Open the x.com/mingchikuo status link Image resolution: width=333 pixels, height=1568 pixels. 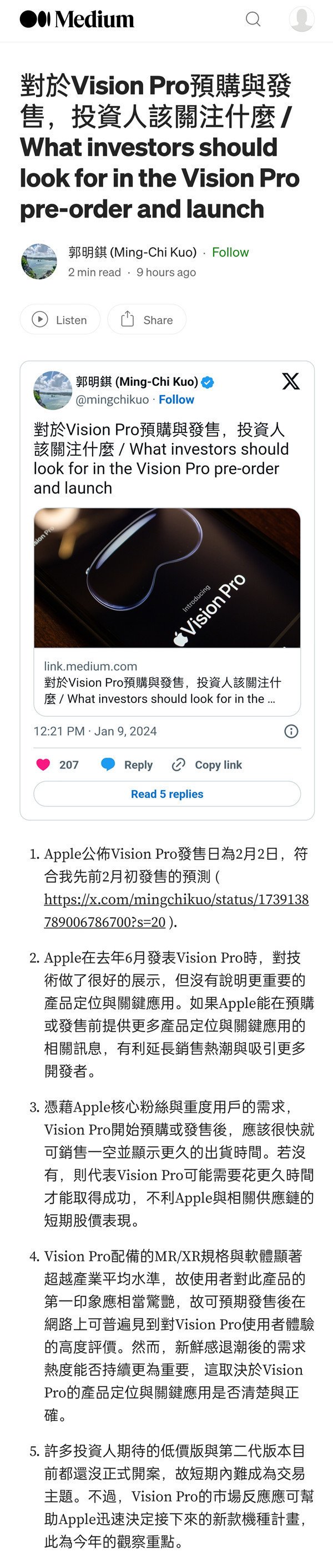(x=176, y=910)
